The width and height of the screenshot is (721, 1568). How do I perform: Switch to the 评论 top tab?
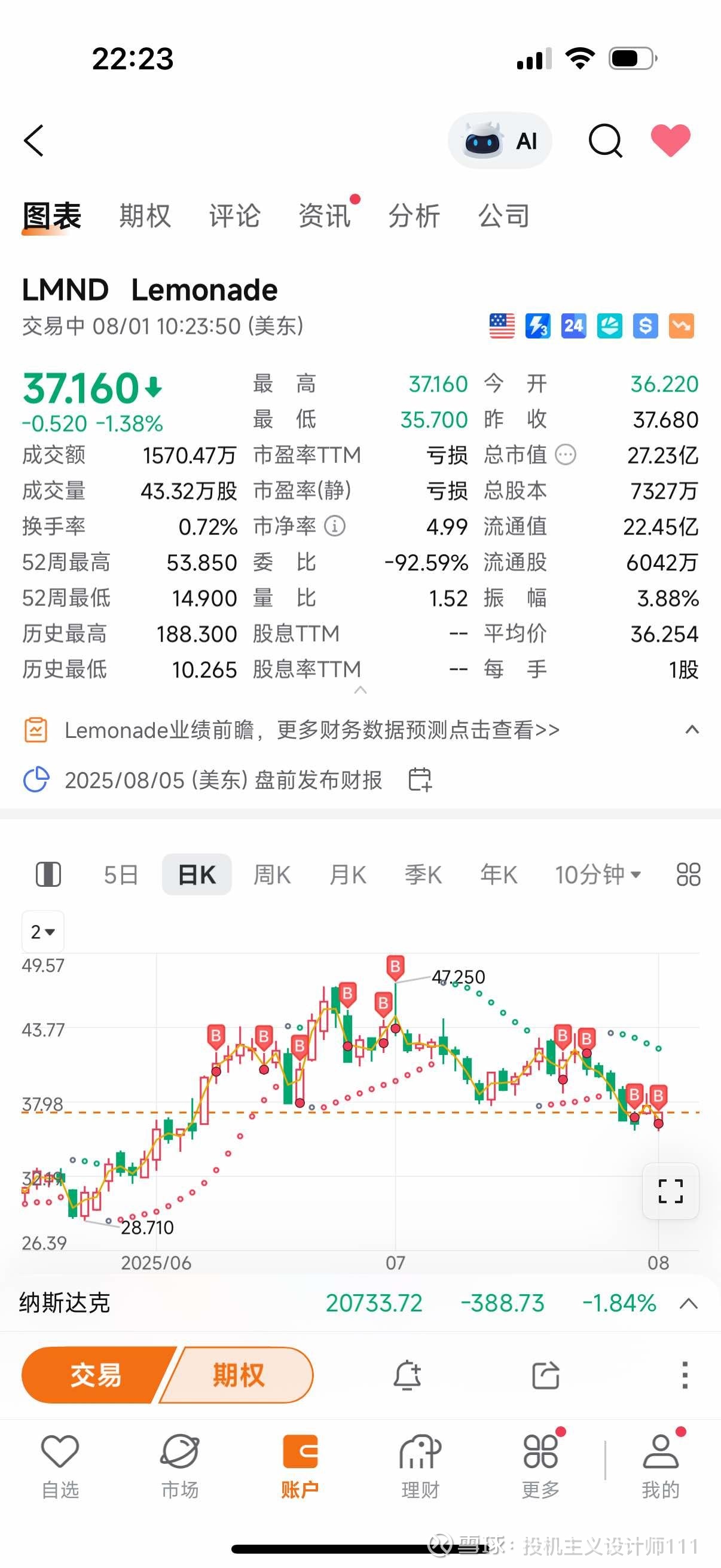[x=235, y=216]
